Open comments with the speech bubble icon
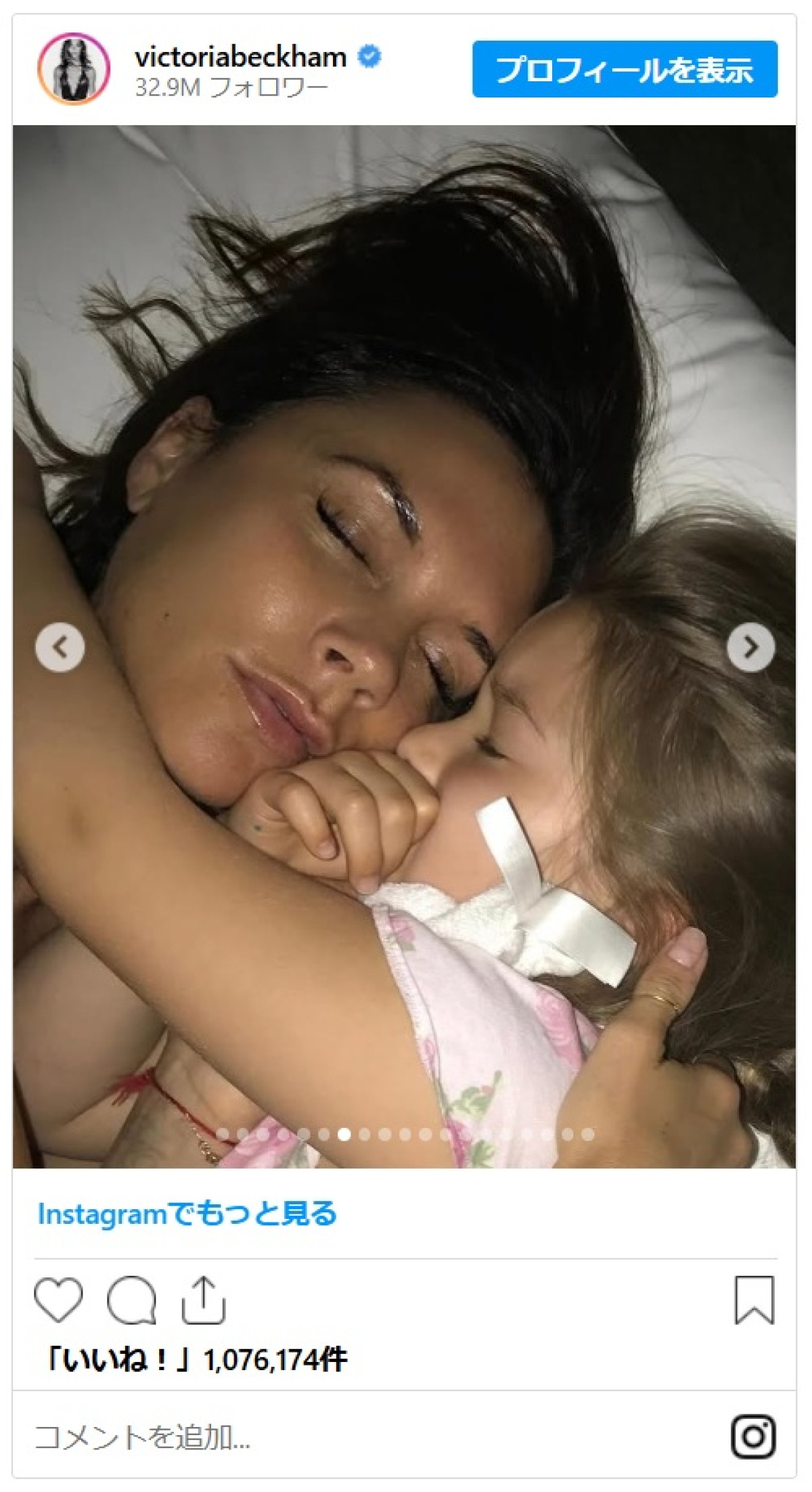This screenshot has width=812, height=1492. coord(131,1300)
